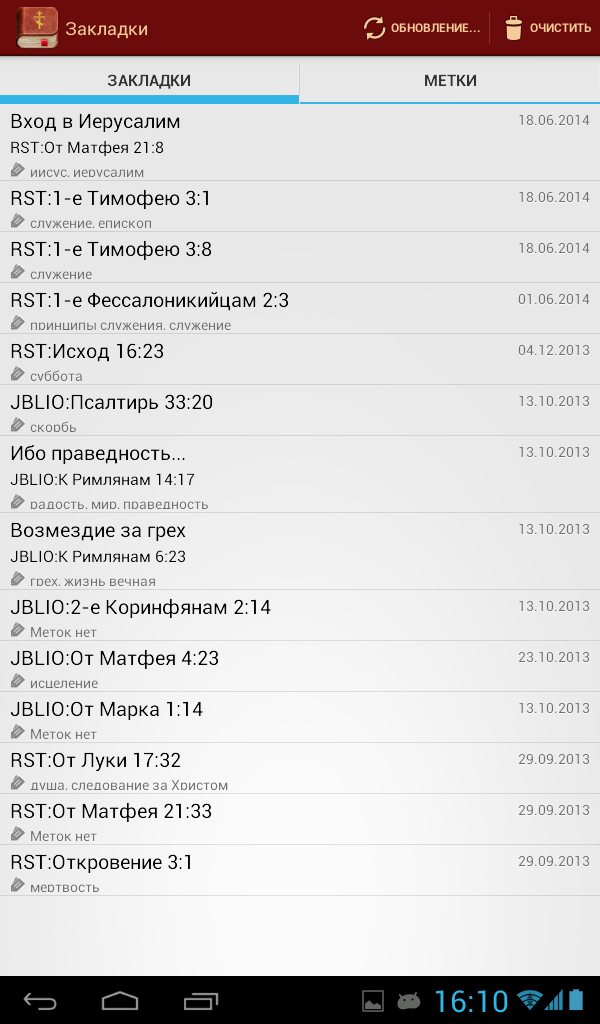Open the bookmark JBLIO:От Марка 1:14
The width and height of the screenshot is (600, 1024).
click(x=300, y=717)
